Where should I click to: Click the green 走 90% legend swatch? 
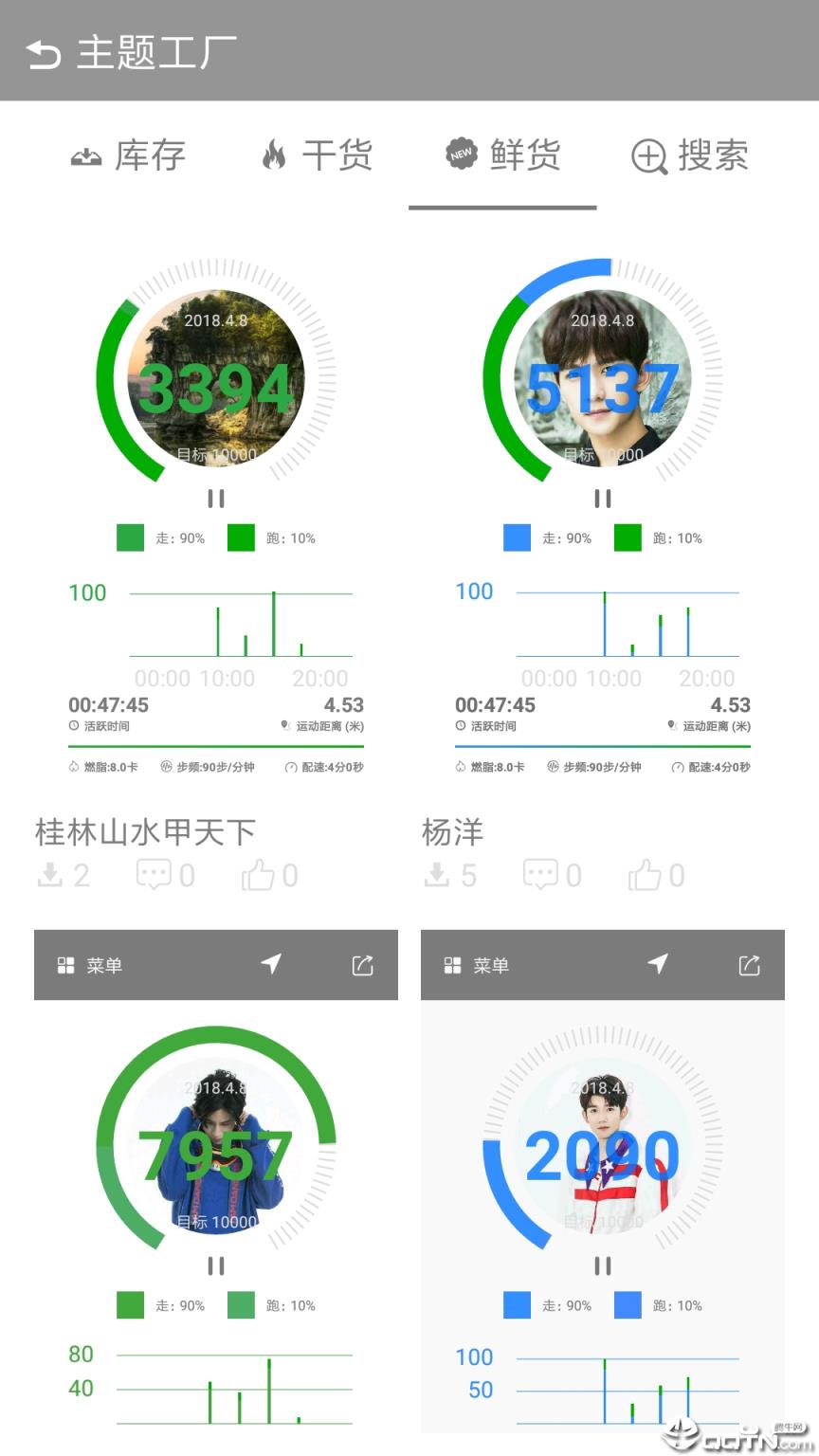tap(130, 538)
